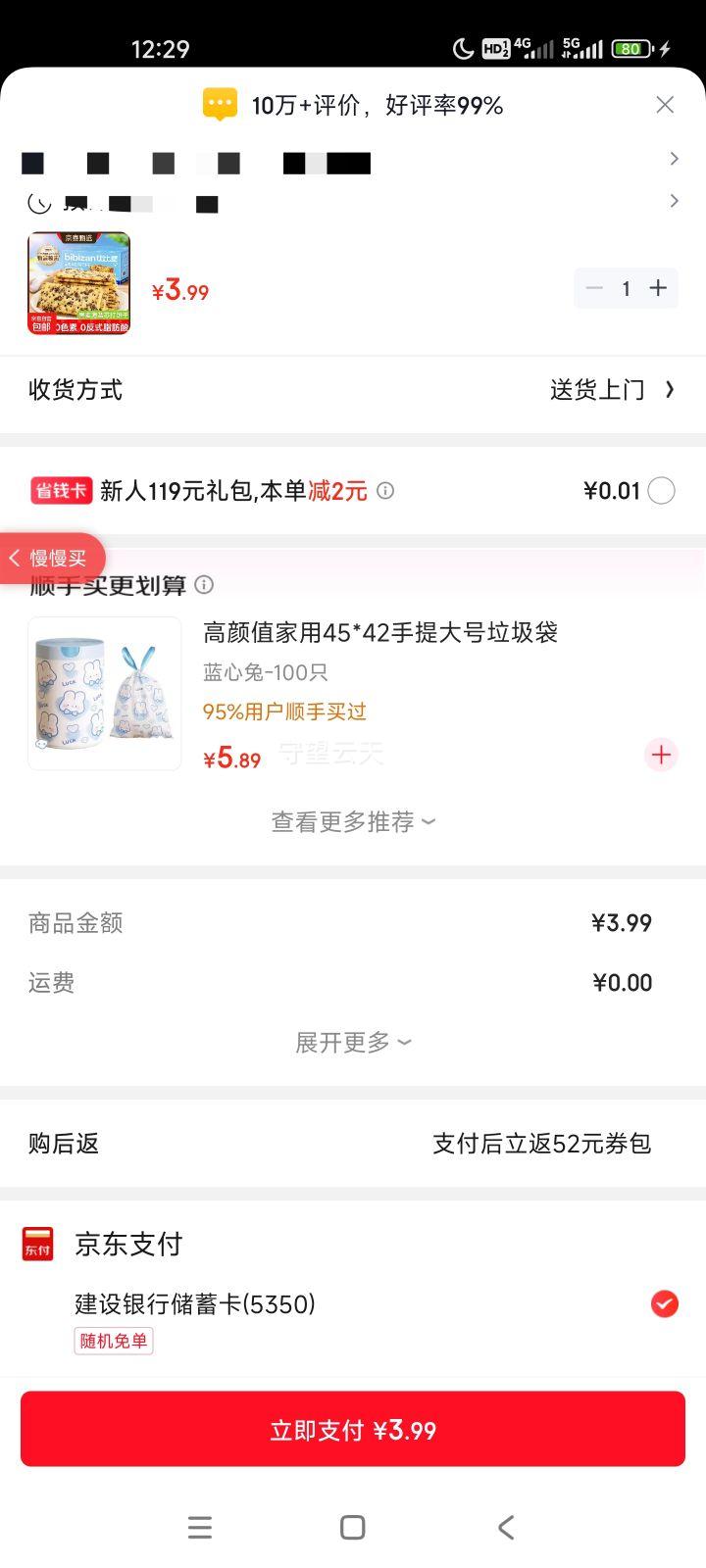This screenshot has height=1568, width=706.
Task: Tap 立即支付 to pay ¥3.99
Action: [x=352, y=1429]
